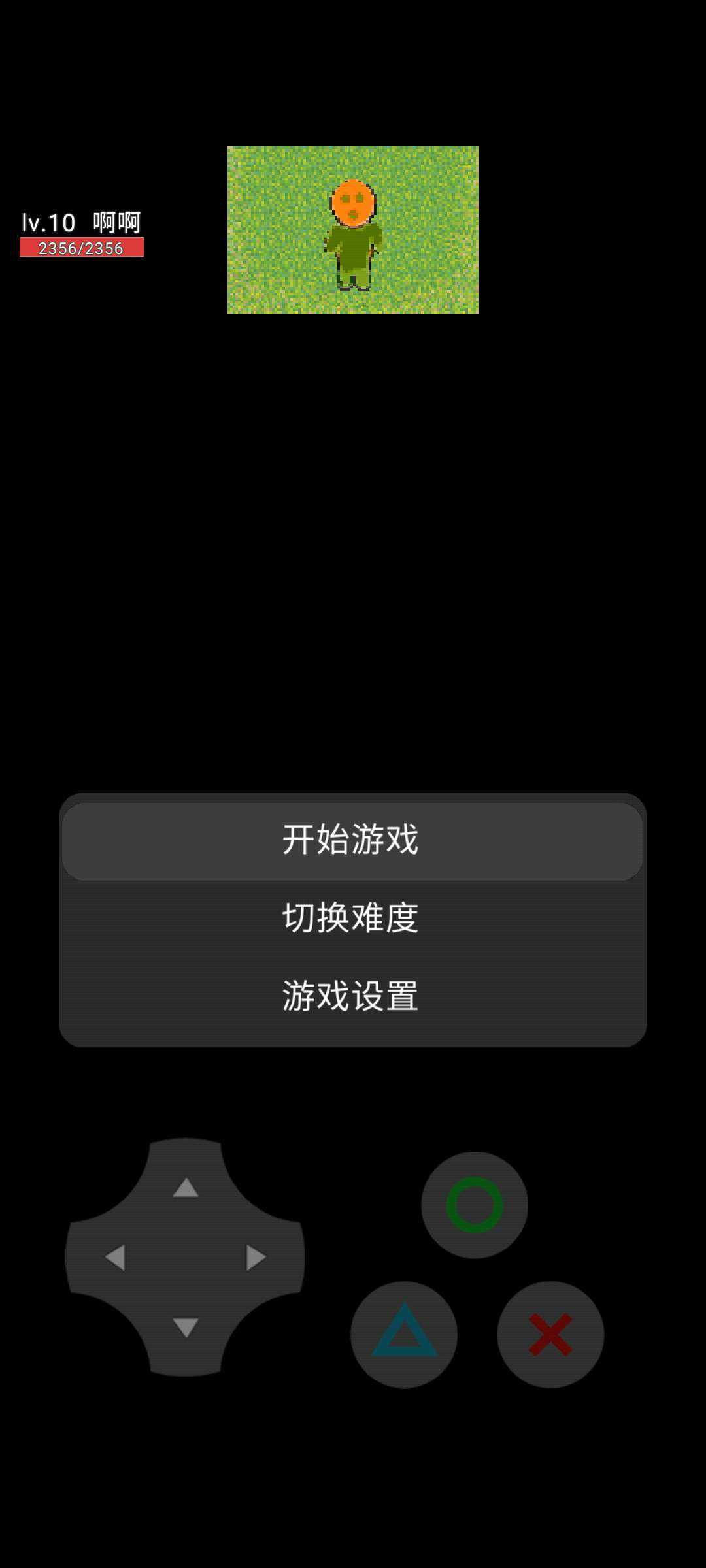Tap the right arrow on the D-pad
Viewport: 706px width, 1568px height.
click(x=256, y=1257)
